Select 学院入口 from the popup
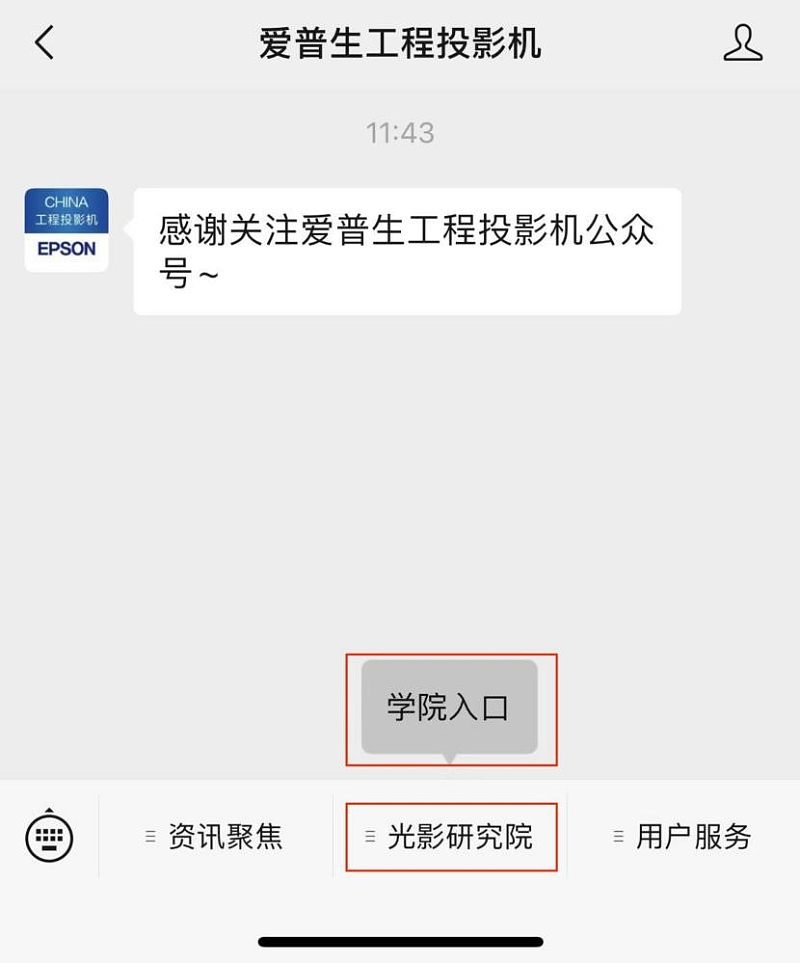The image size is (800, 963). (x=449, y=707)
